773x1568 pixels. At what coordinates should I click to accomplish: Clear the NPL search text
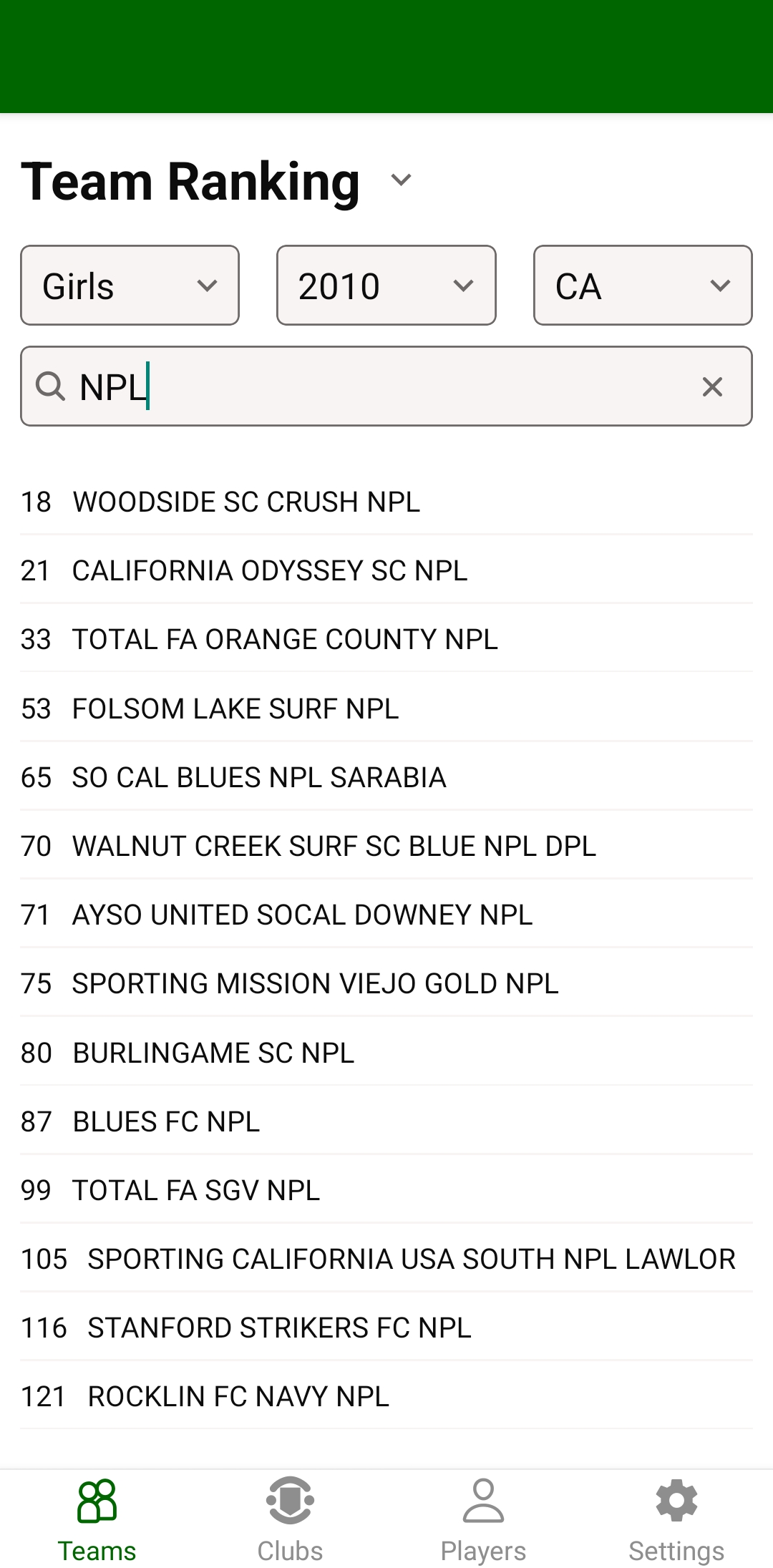[712, 386]
